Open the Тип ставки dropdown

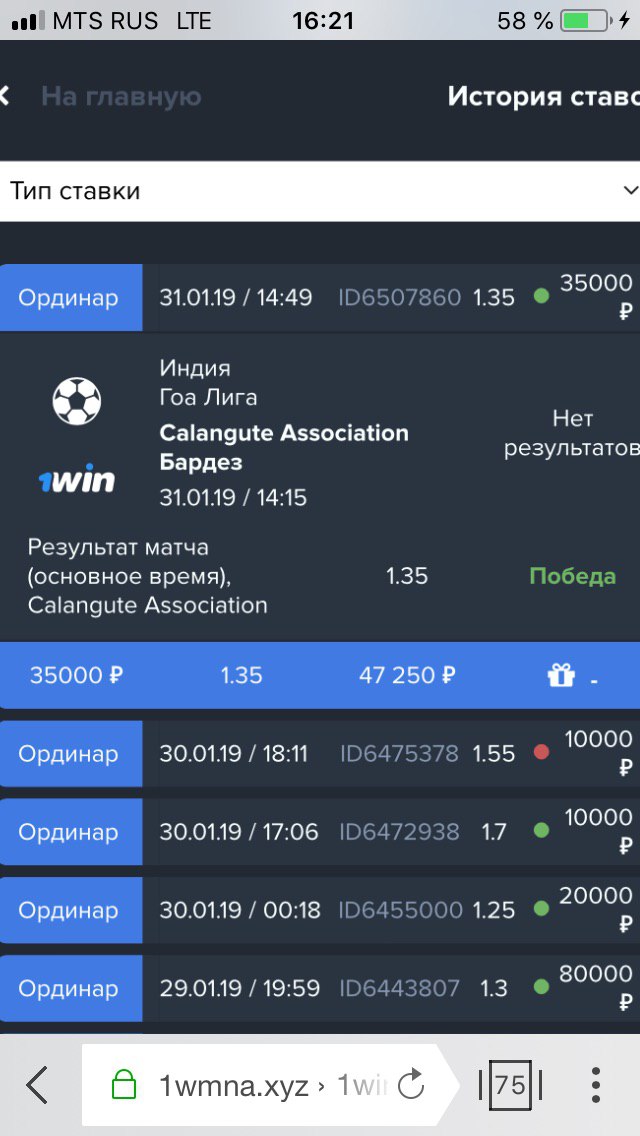point(320,191)
